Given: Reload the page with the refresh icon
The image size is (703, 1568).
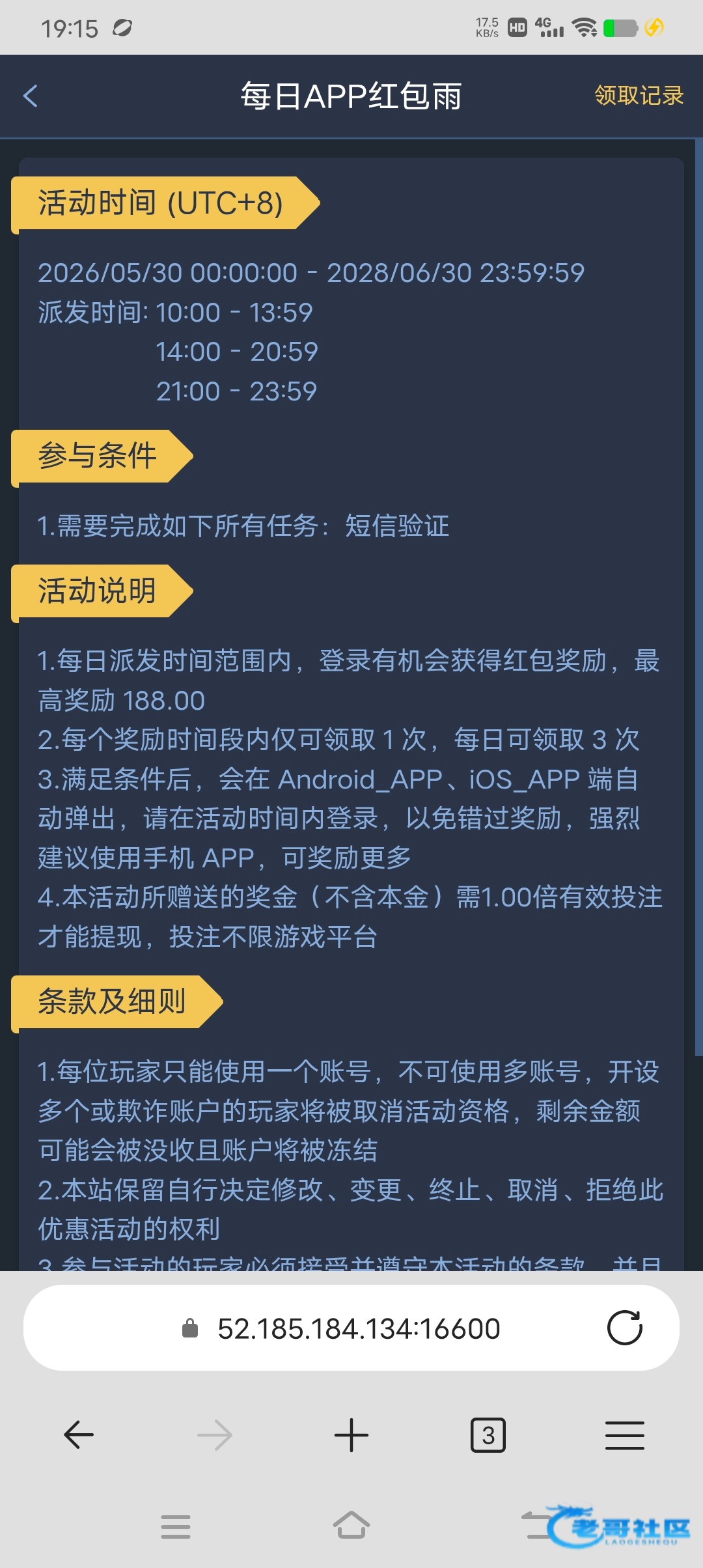Looking at the screenshot, I should (625, 1328).
